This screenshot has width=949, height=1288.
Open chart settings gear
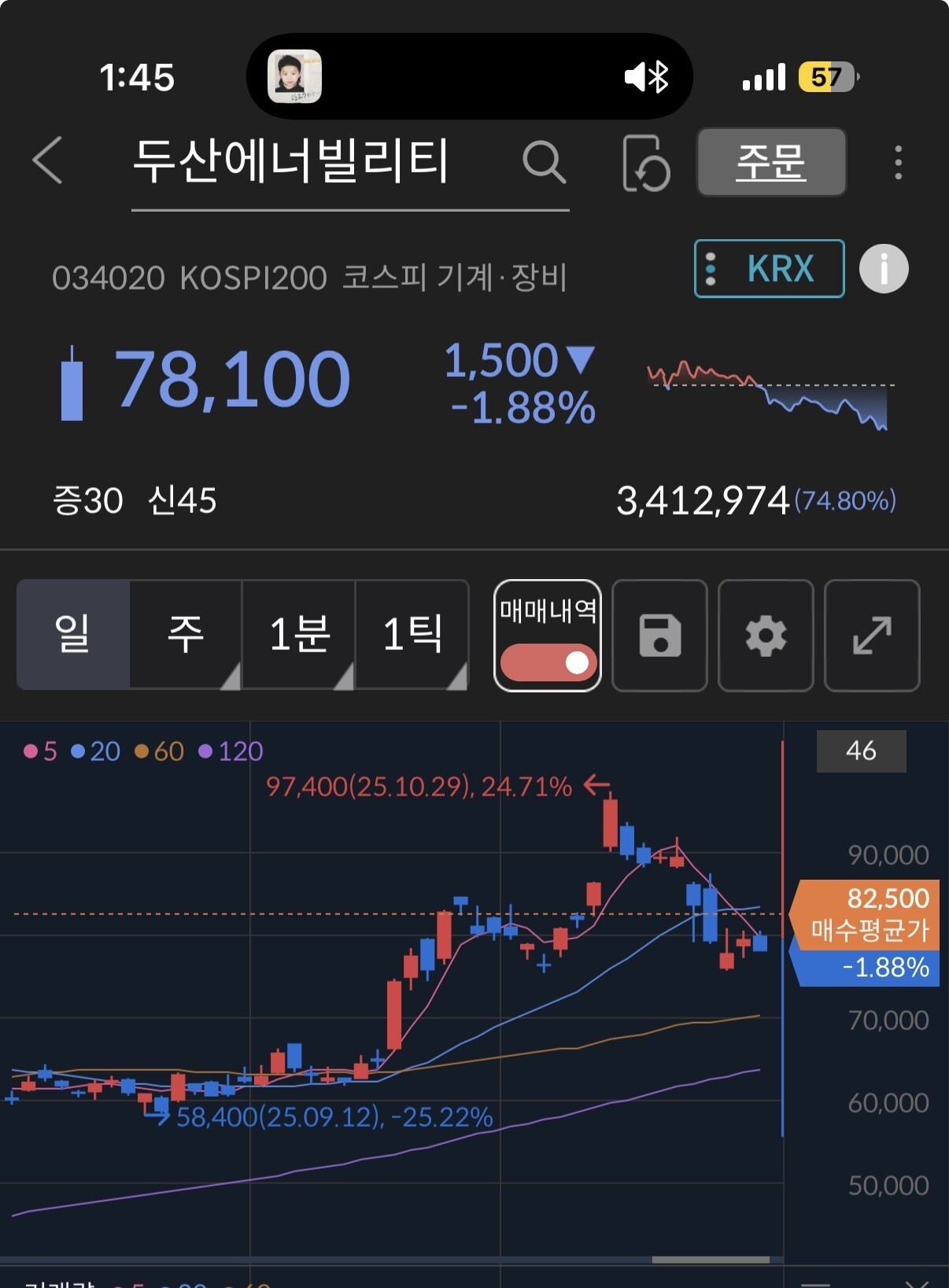(766, 636)
